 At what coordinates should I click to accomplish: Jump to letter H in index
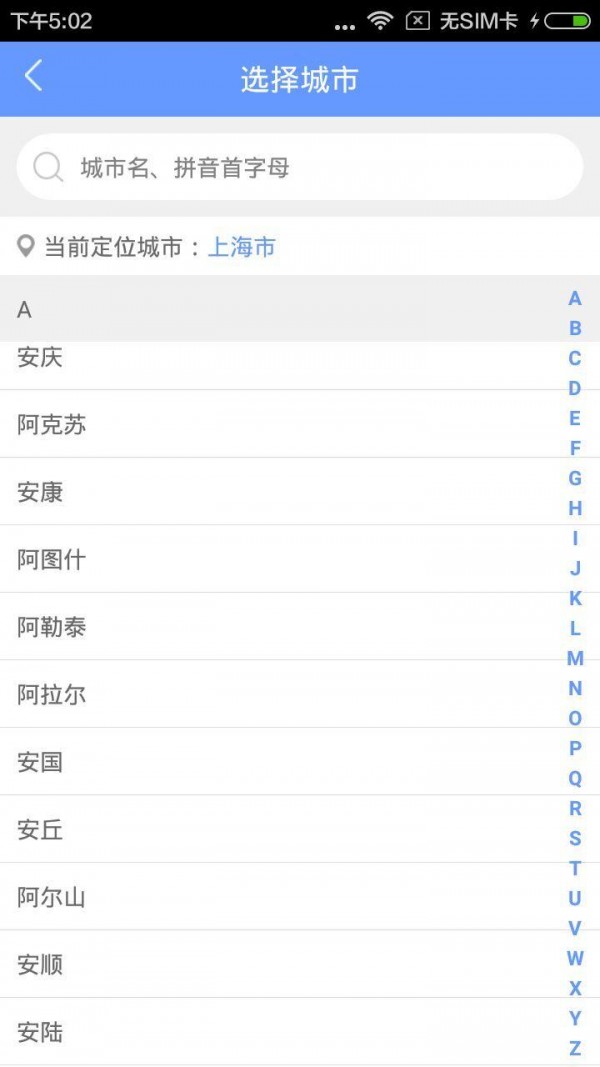575,508
